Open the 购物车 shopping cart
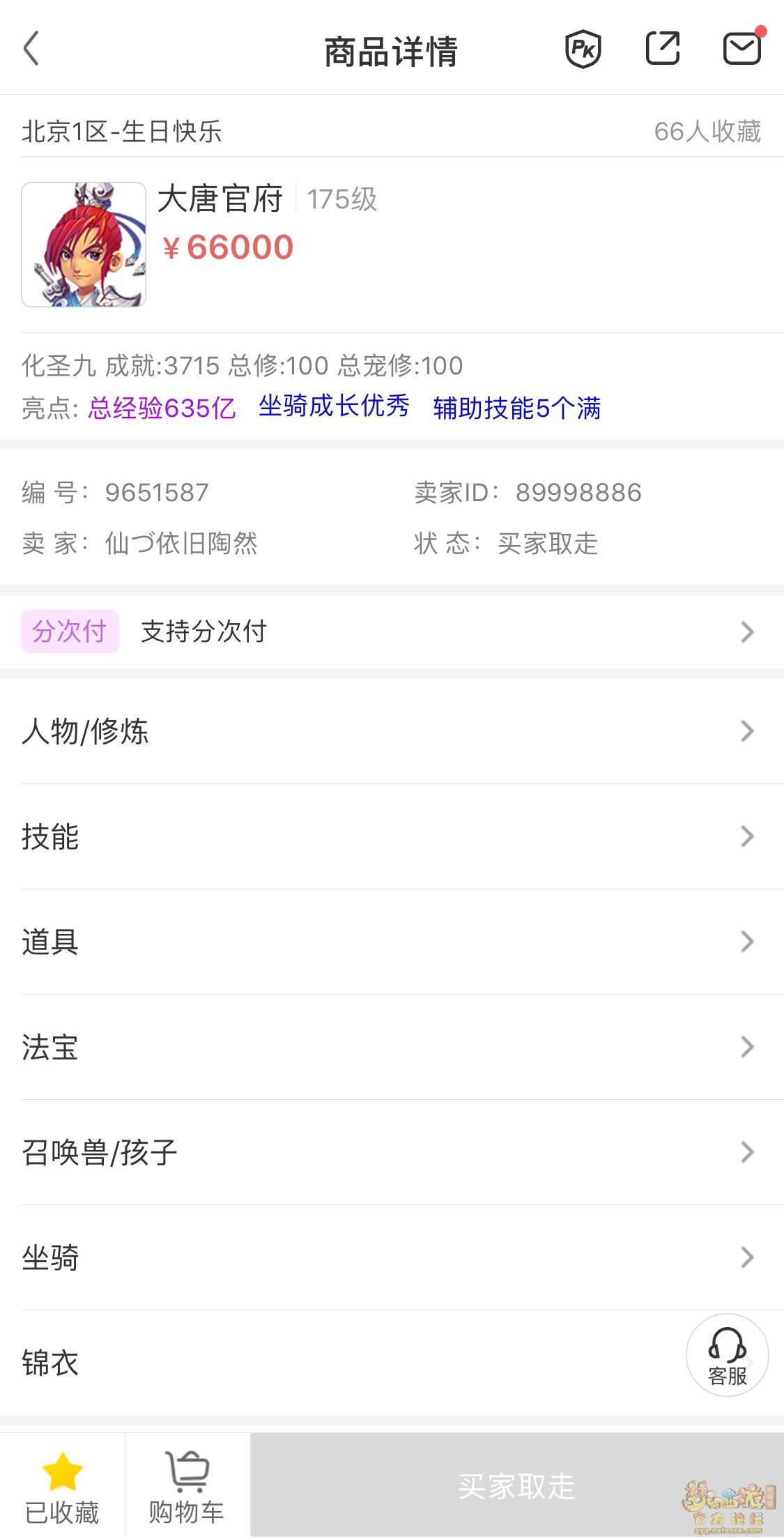 click(187, 1486)
